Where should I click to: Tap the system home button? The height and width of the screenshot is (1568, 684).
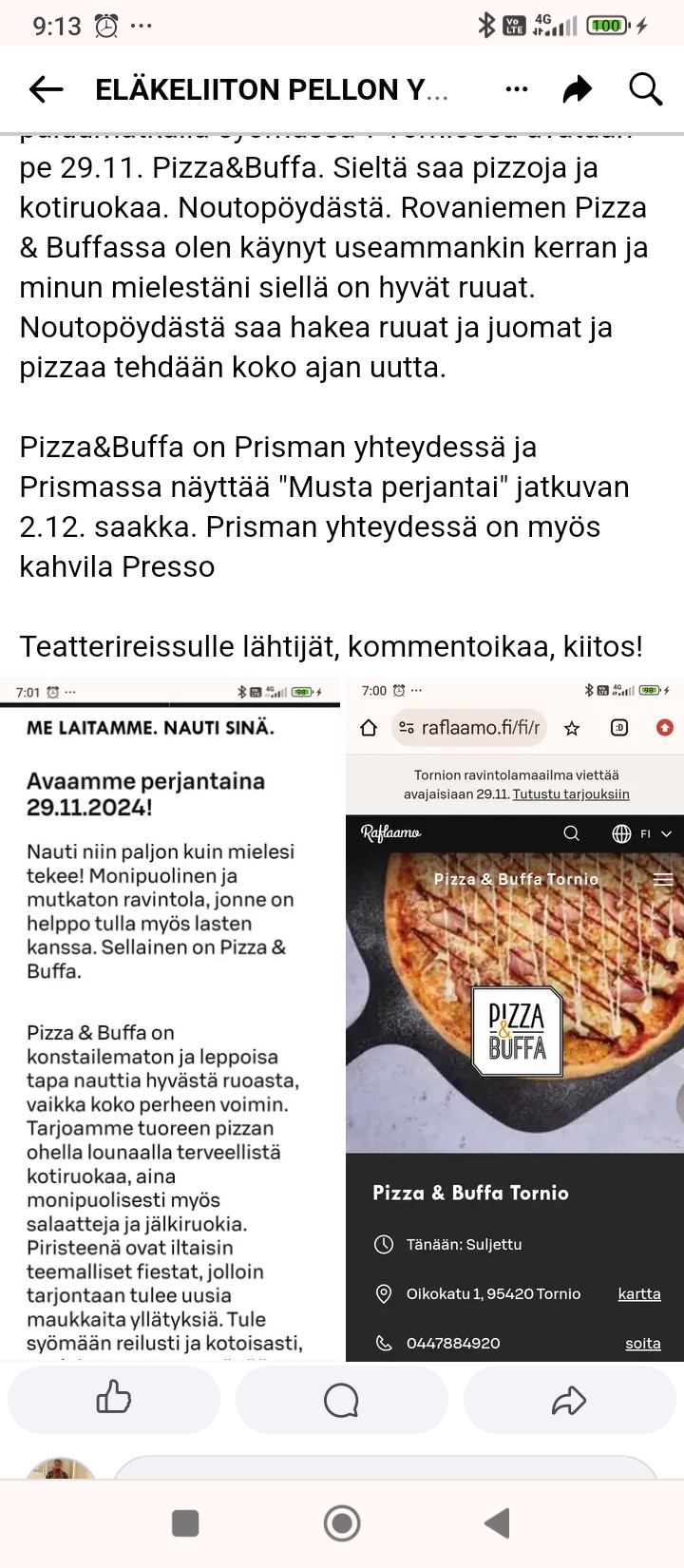point(342,1522)
